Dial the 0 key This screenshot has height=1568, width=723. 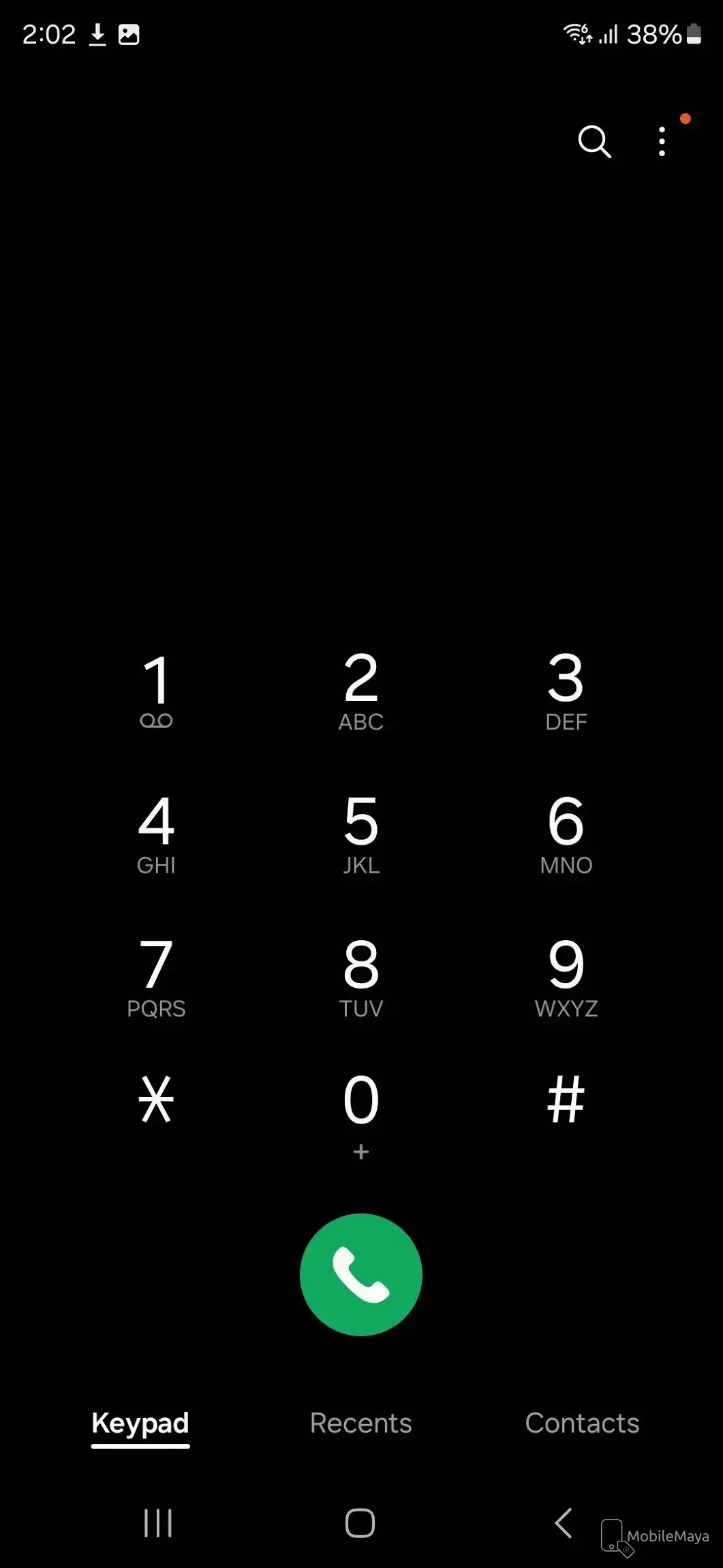[x=360, y=1113]
